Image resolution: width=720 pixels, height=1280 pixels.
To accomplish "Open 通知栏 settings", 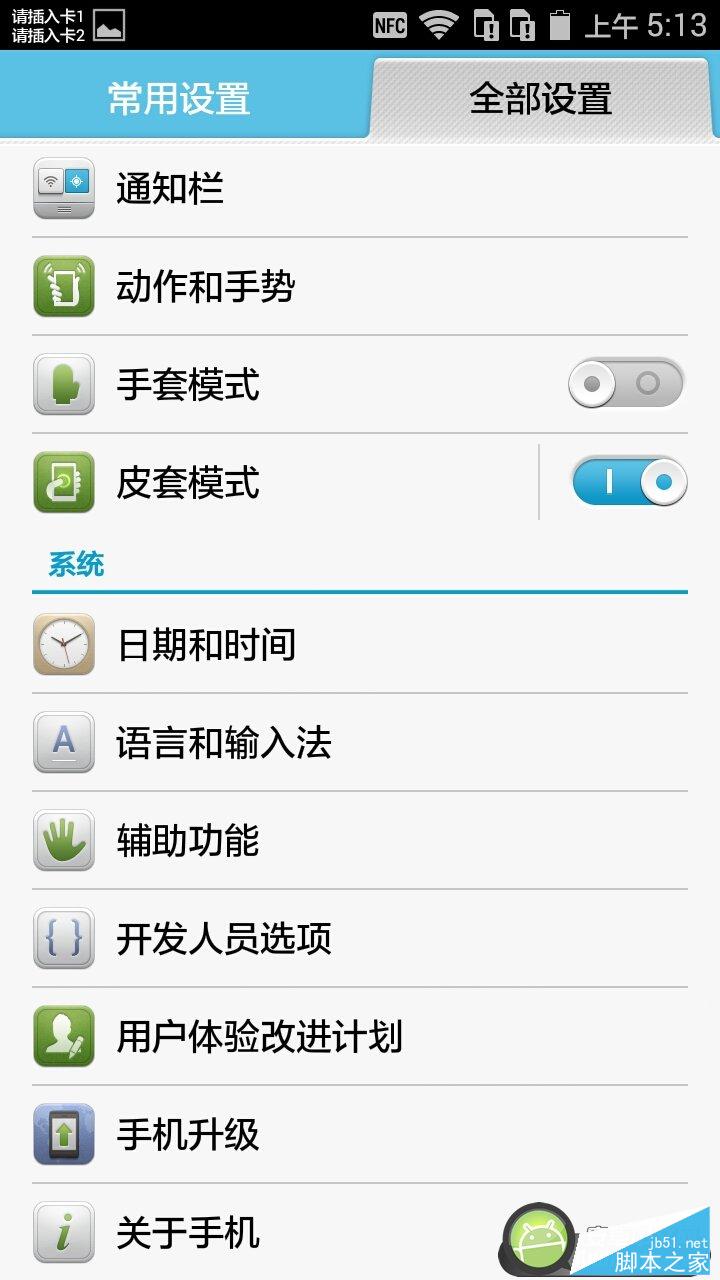I will click(x=360, y=189).
